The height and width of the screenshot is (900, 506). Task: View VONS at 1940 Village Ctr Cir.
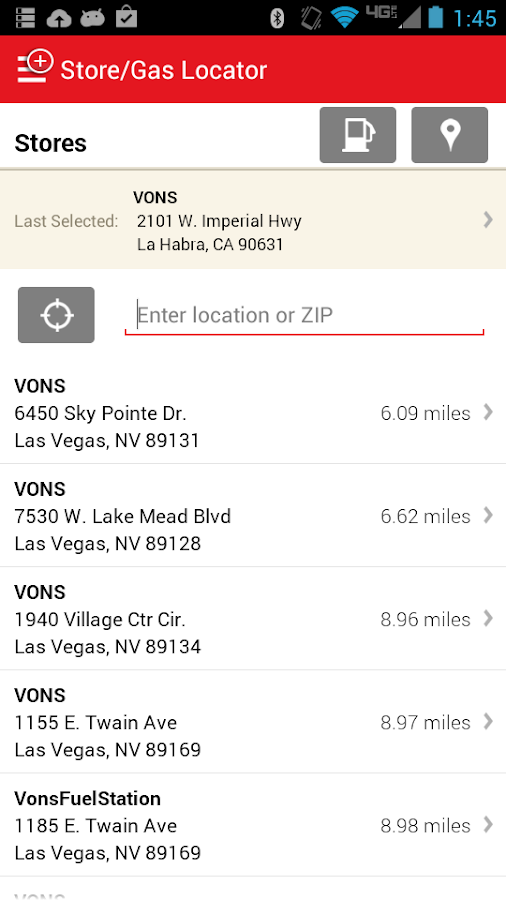pos(253,619)
